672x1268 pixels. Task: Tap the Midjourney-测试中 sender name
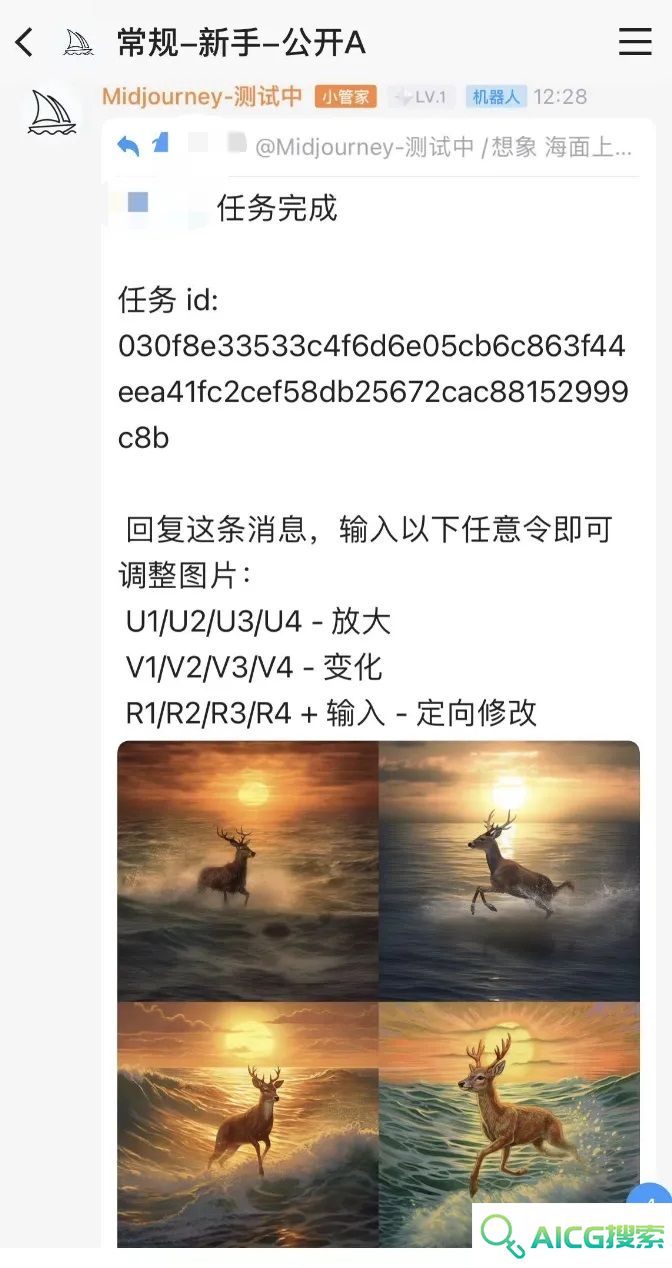point(202,97)
